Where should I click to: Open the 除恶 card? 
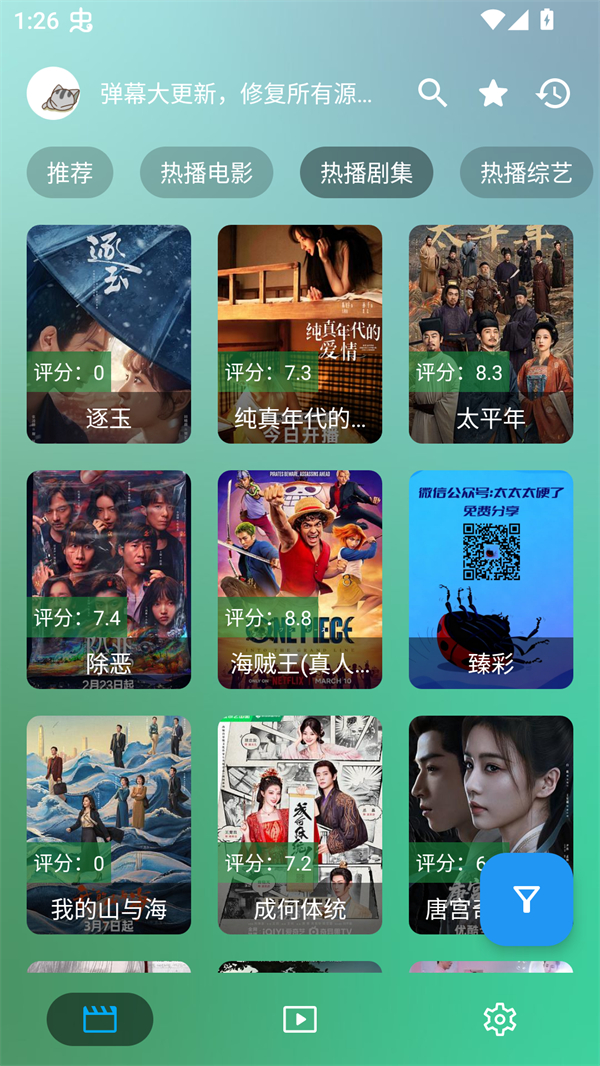point(109,579)
